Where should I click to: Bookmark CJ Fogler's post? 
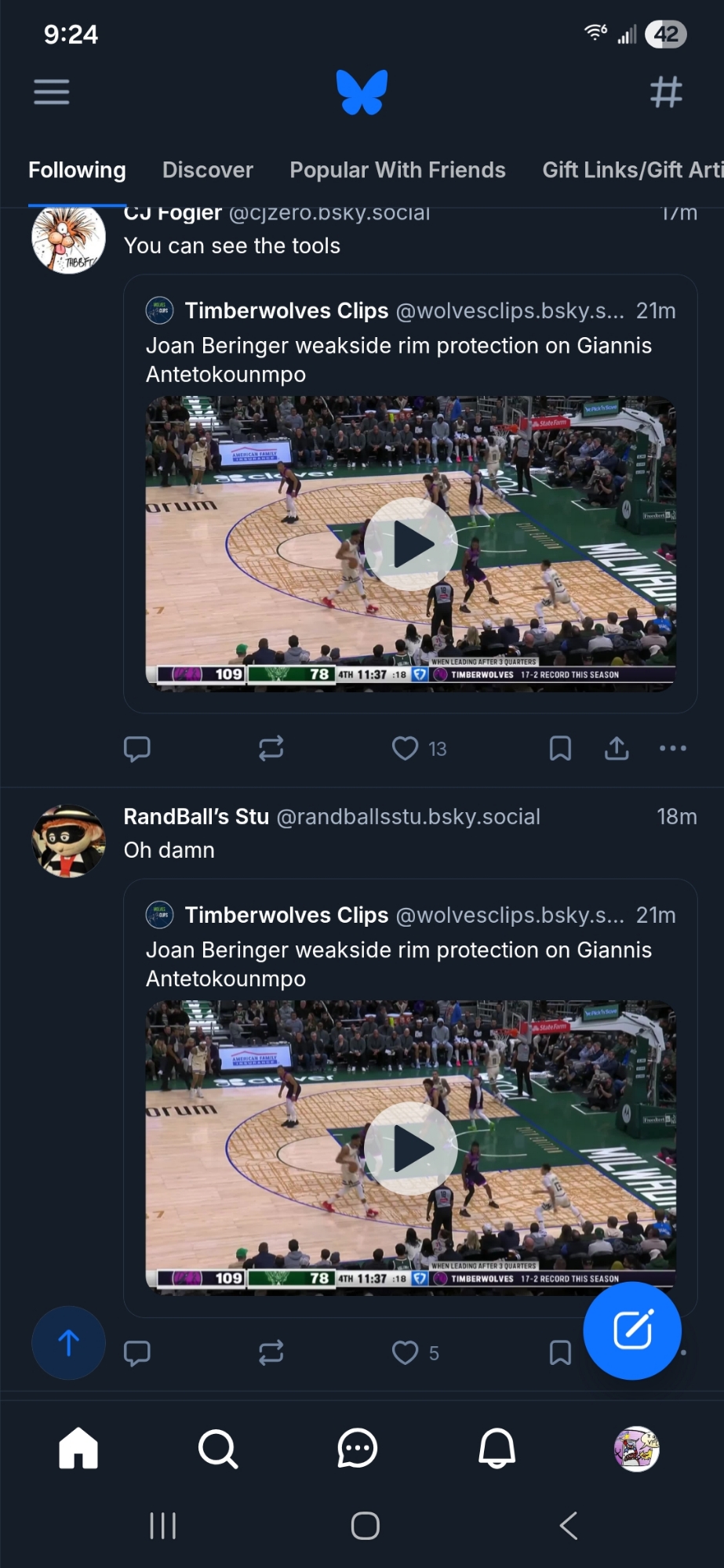click(560, 749)
